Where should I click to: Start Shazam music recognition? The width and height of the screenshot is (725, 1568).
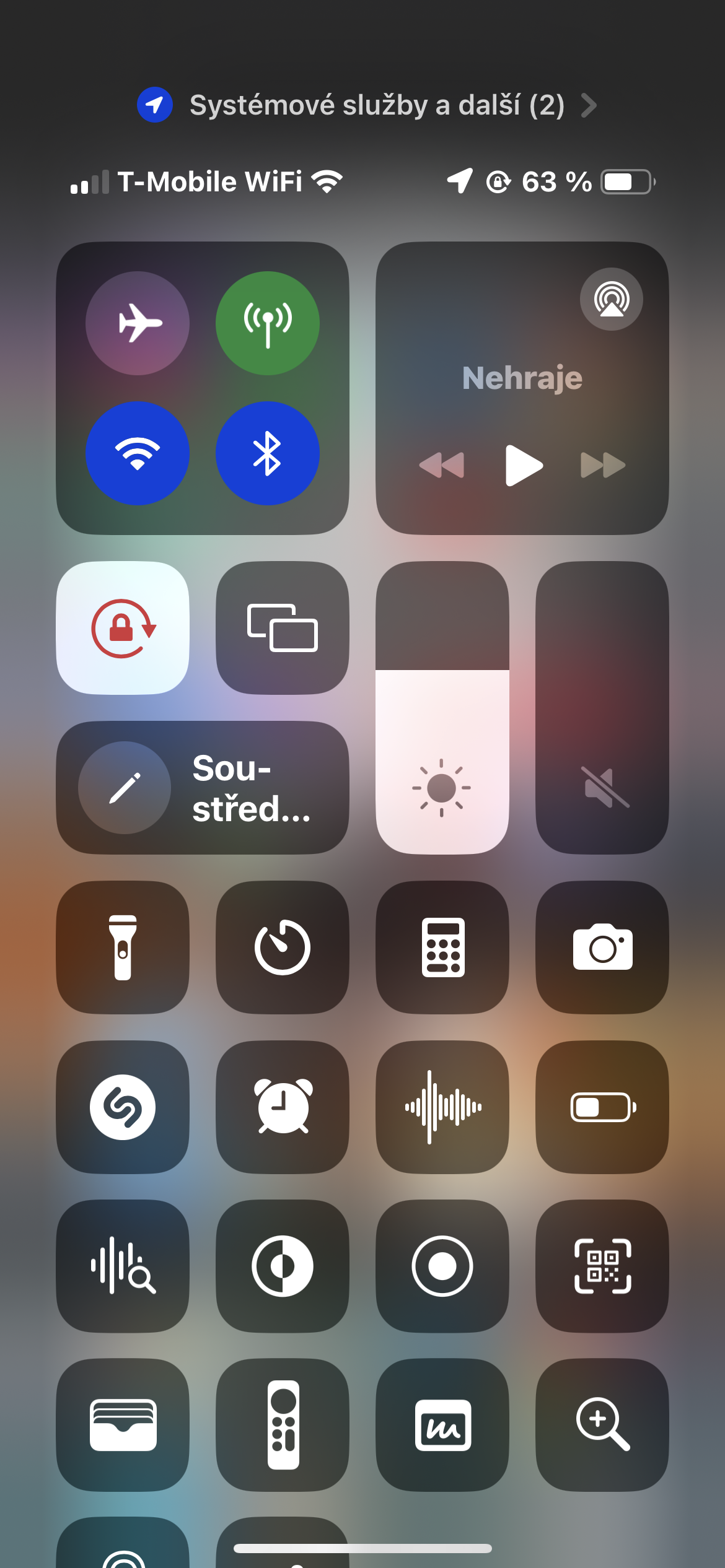coord(123,1107)
